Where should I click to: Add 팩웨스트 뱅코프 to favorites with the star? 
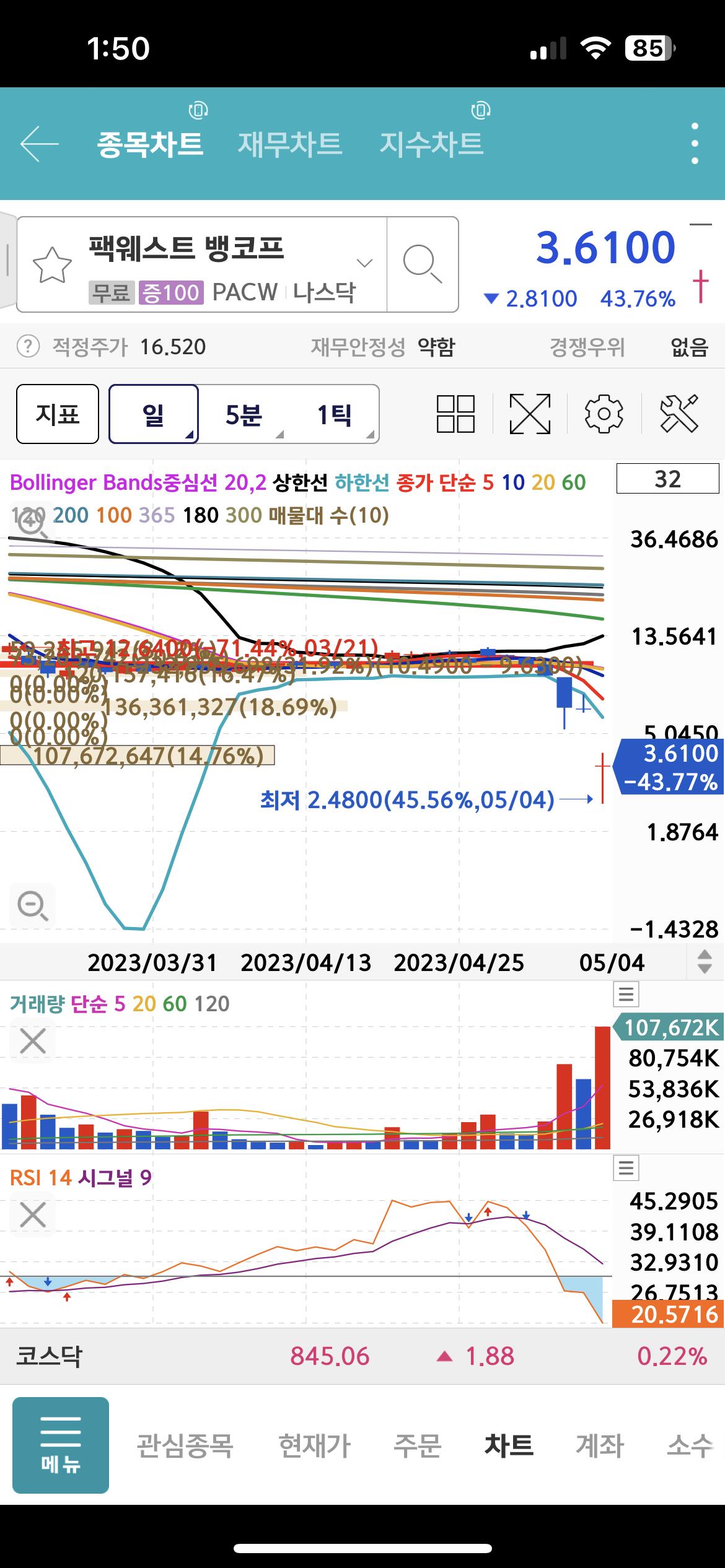point(52,265)
